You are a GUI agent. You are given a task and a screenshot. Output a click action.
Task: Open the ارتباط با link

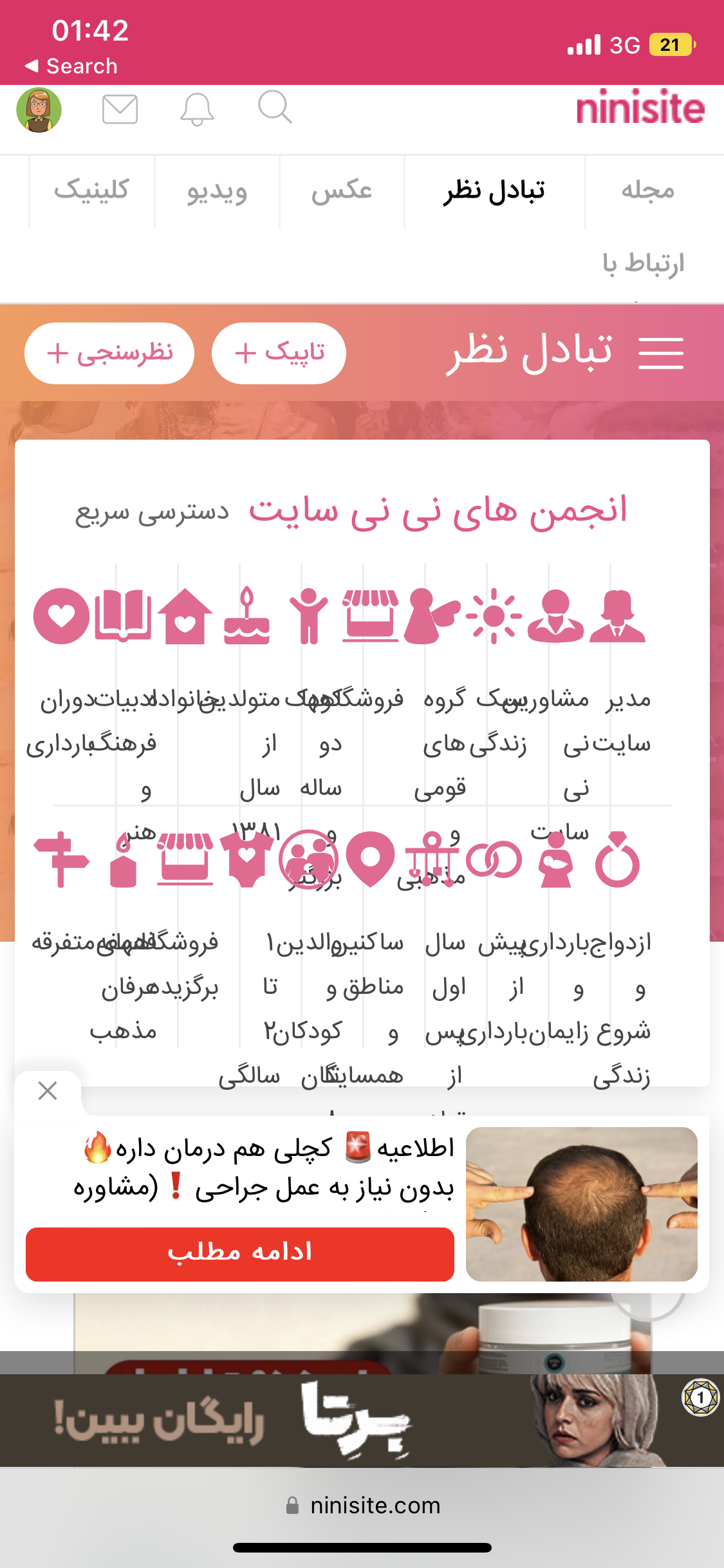pos(643,264)
